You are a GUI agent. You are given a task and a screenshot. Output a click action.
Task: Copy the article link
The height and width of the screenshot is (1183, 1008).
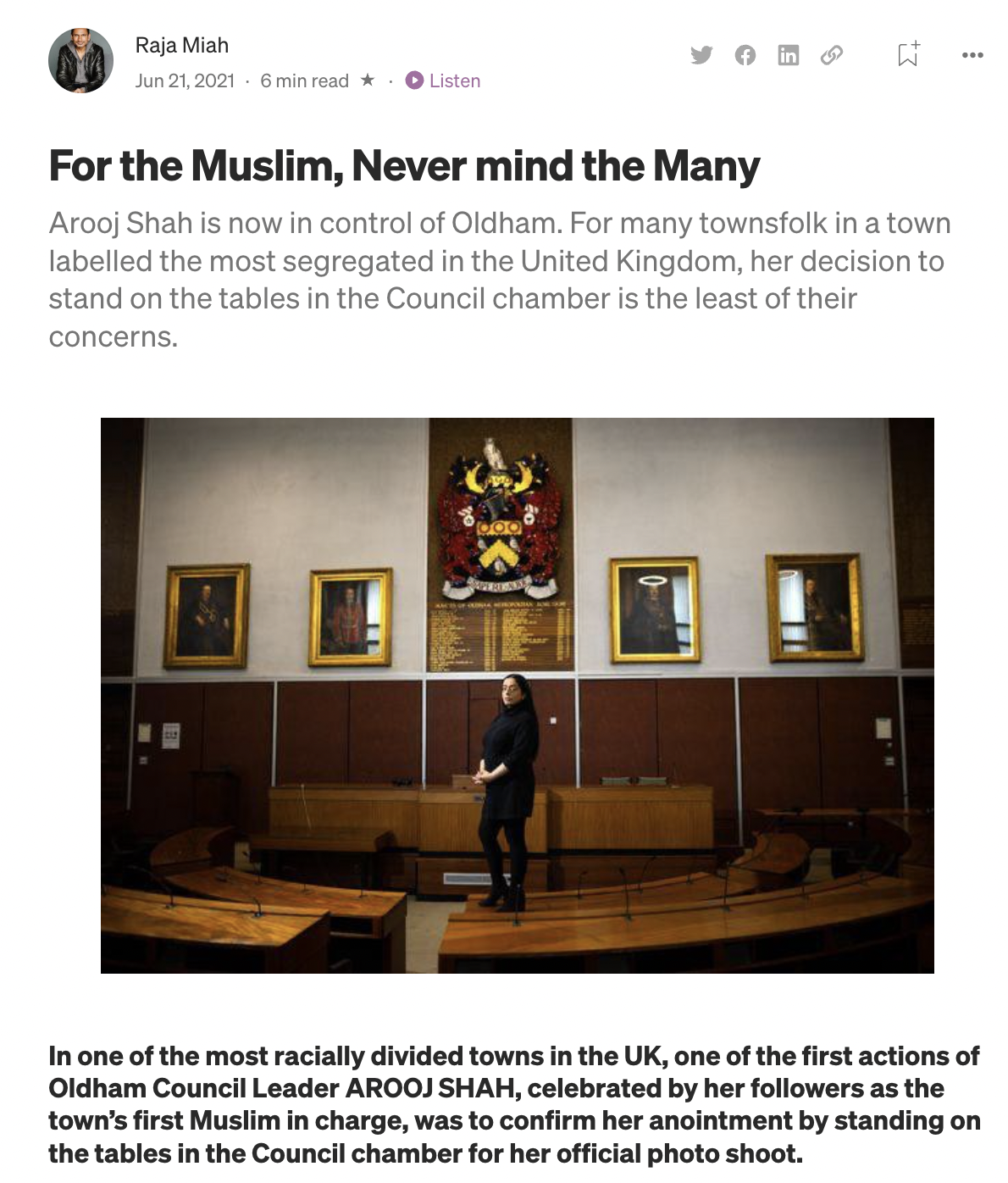[x=832, y=56]
